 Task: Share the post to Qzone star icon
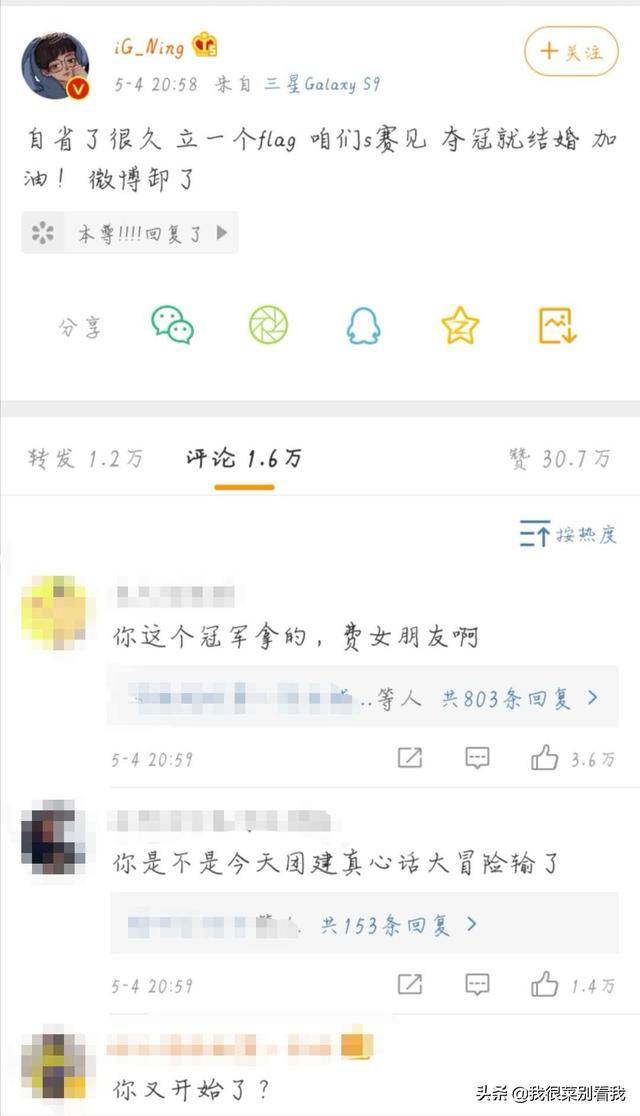coord(460,325)
